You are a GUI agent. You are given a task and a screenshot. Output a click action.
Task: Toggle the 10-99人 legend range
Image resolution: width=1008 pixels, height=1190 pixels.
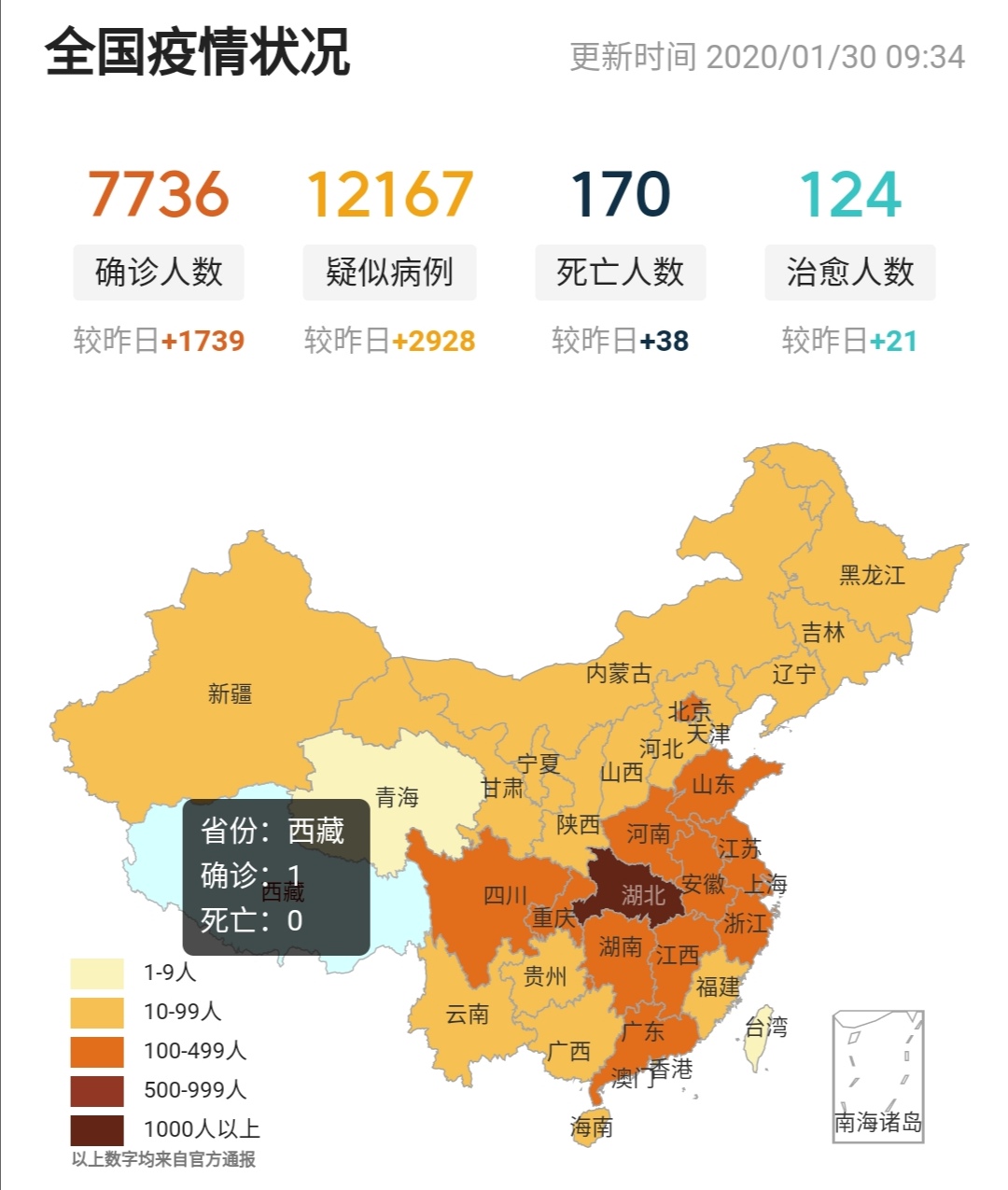97,1012
